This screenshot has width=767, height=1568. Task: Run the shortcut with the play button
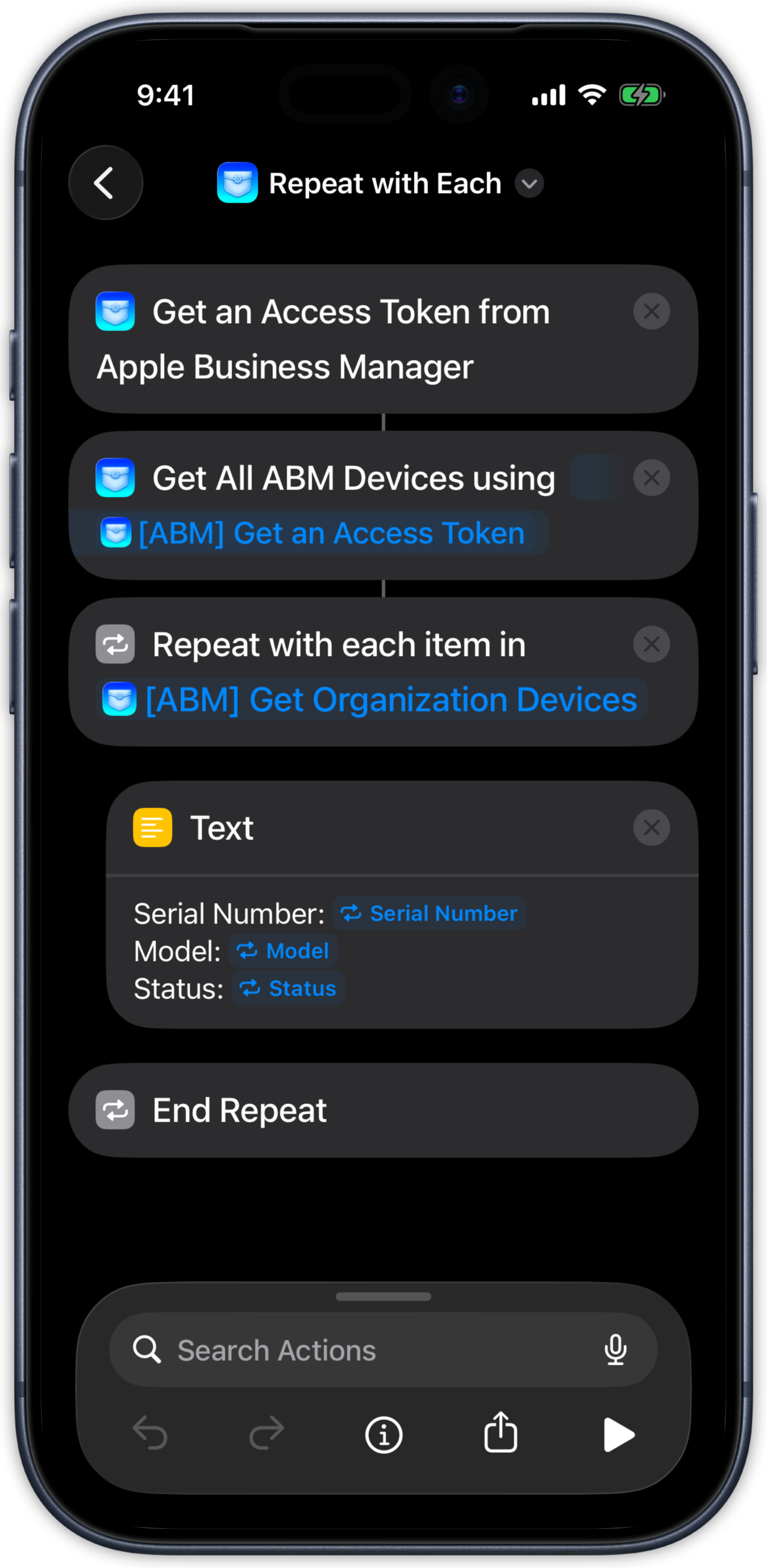point(618,1434)
